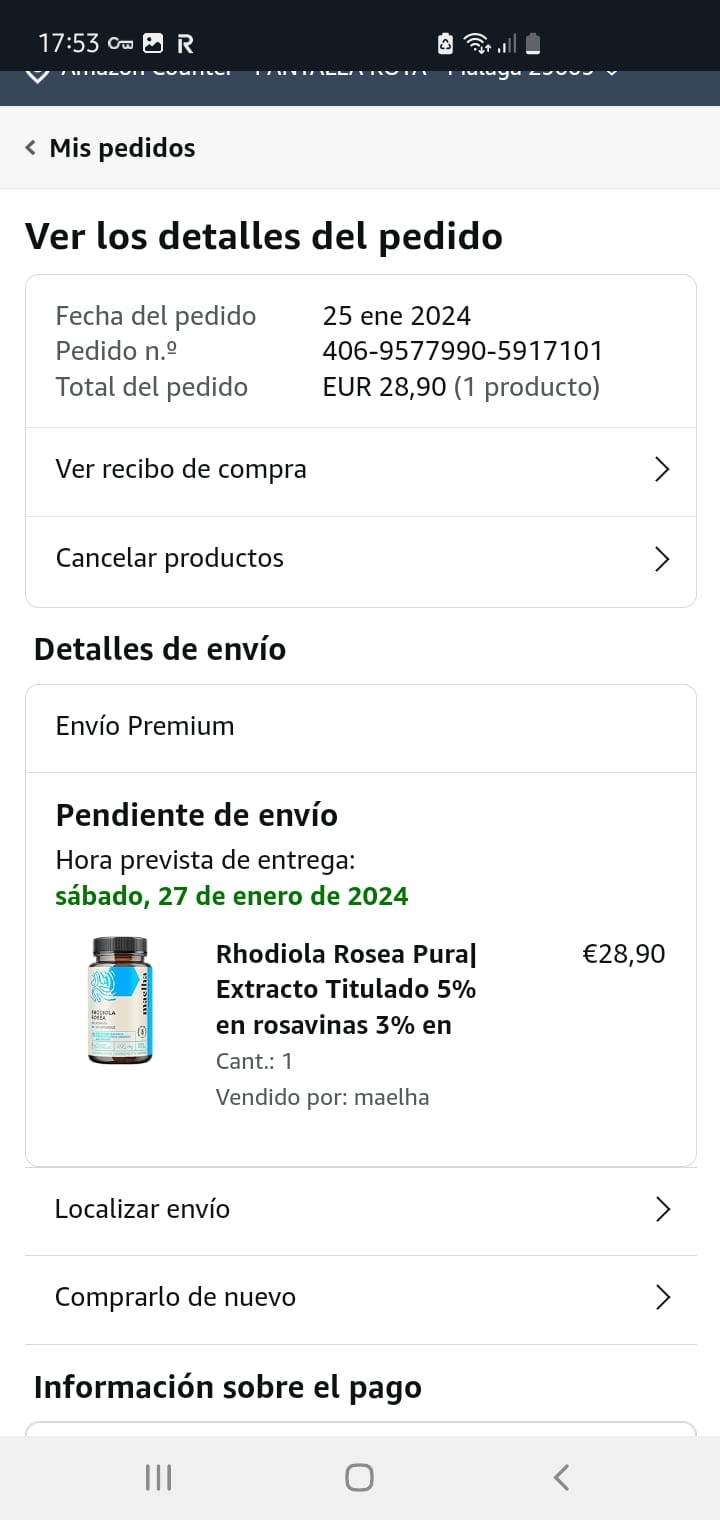Screen dimensions: 720x1520
Task: Open the Rhodiola Rosea product image
Action: [120, 1000]
